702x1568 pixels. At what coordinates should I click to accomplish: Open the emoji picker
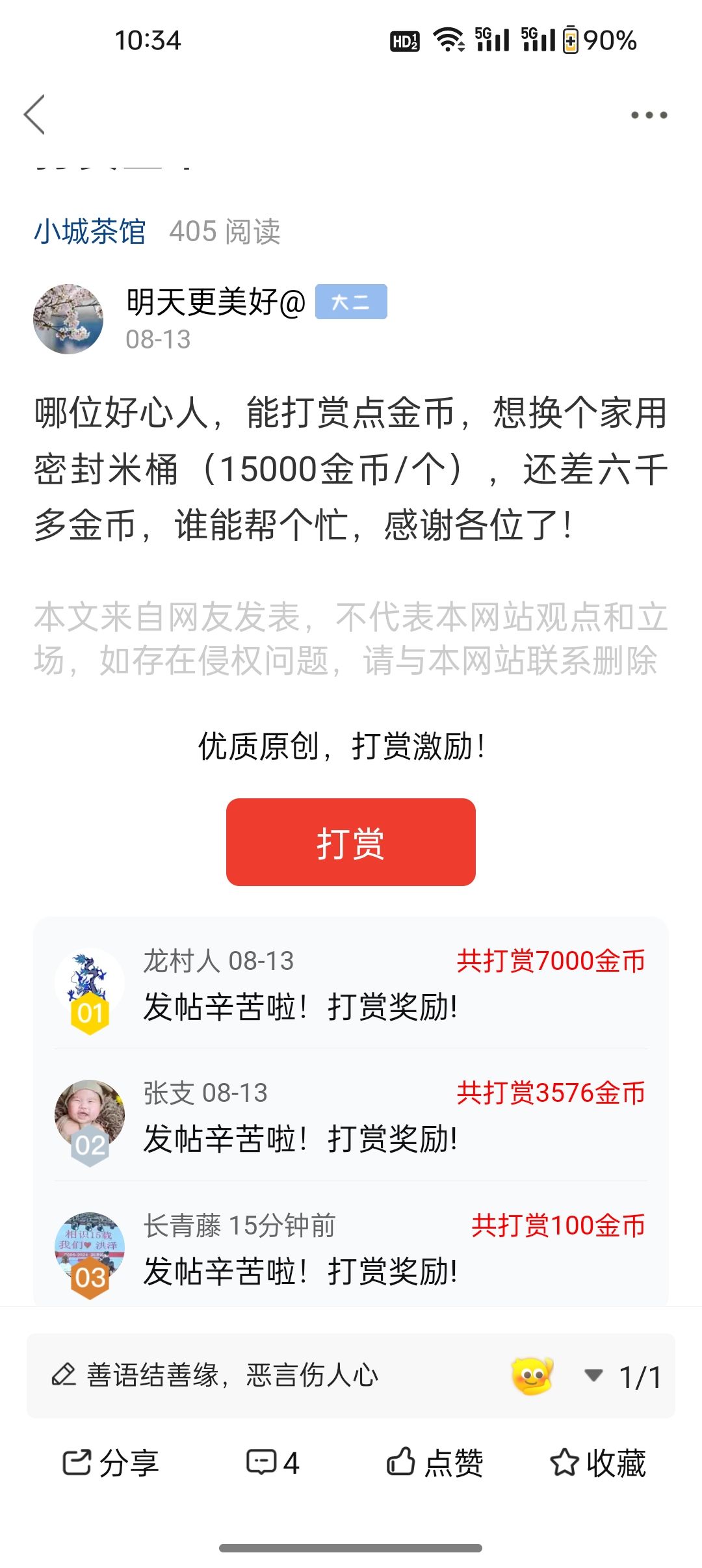[532, 1376]
